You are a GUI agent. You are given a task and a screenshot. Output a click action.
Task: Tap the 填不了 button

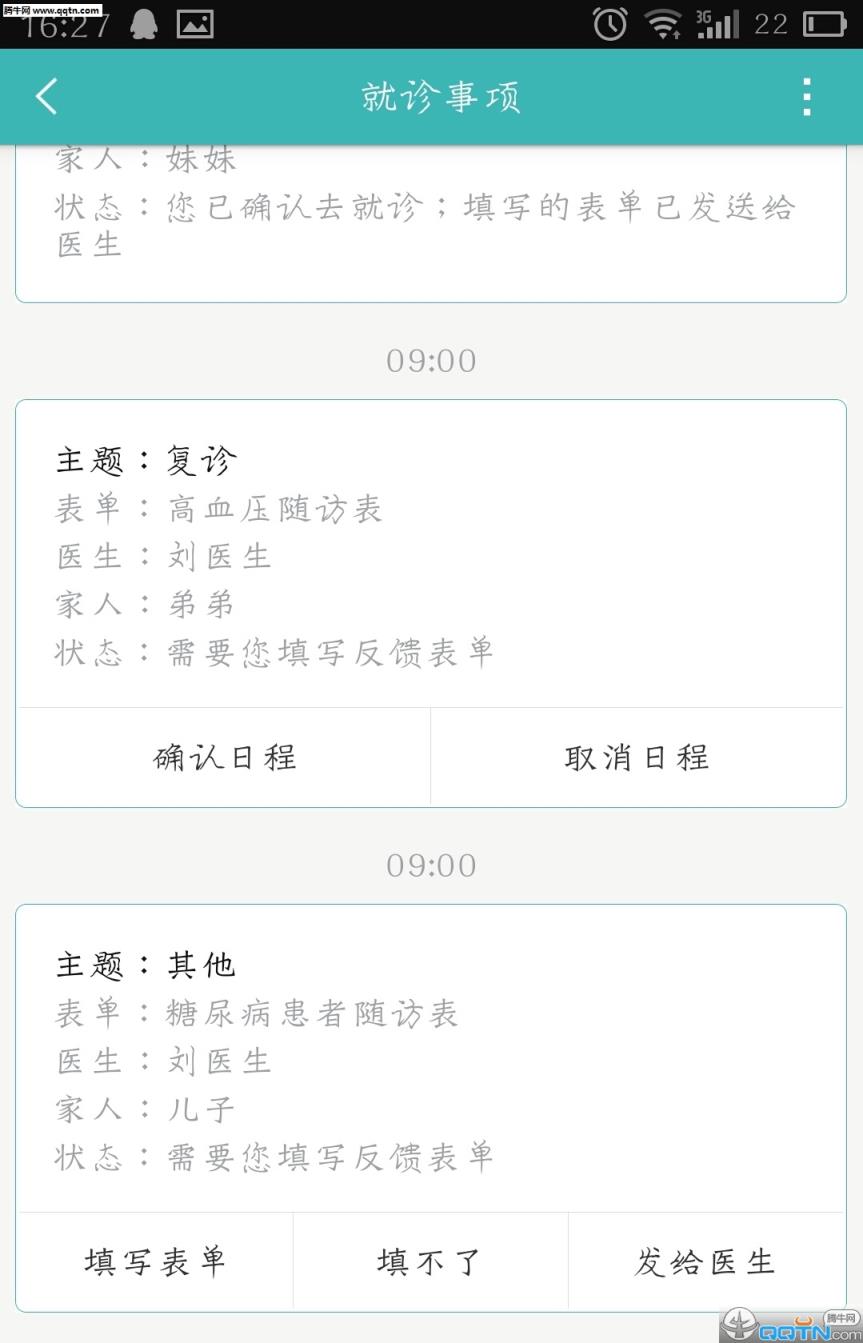(430, 1261)
